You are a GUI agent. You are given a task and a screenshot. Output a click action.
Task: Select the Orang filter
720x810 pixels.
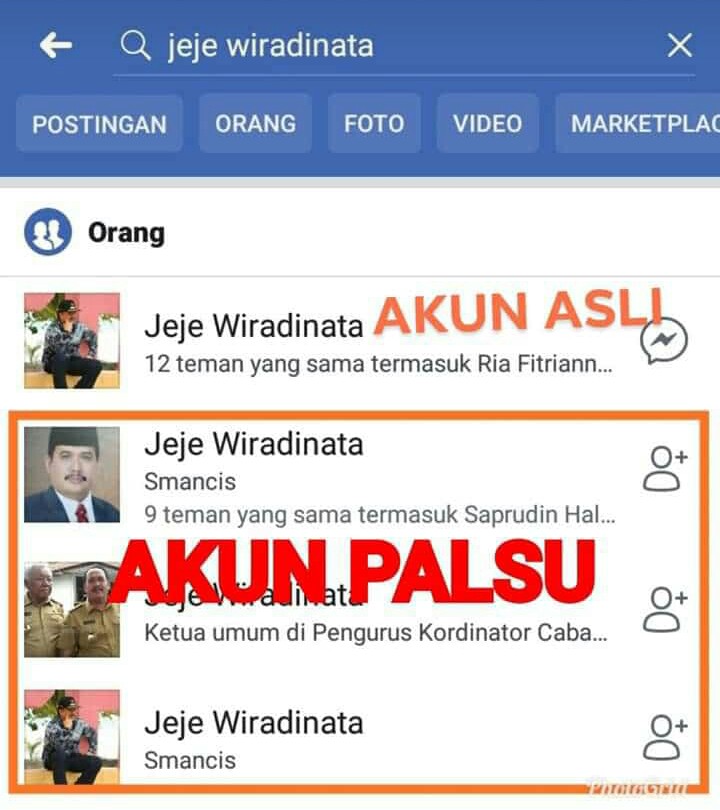click(x=255, y=124)
